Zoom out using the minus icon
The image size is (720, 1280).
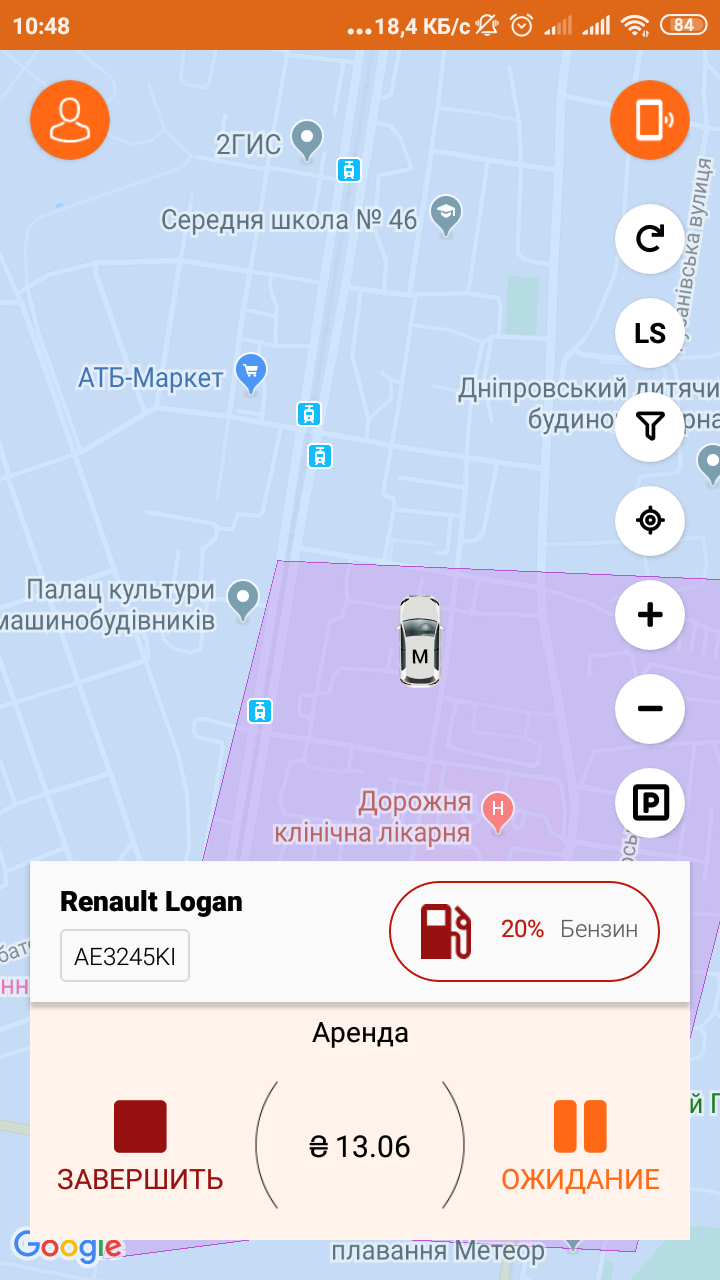click(x=650, y=709)
